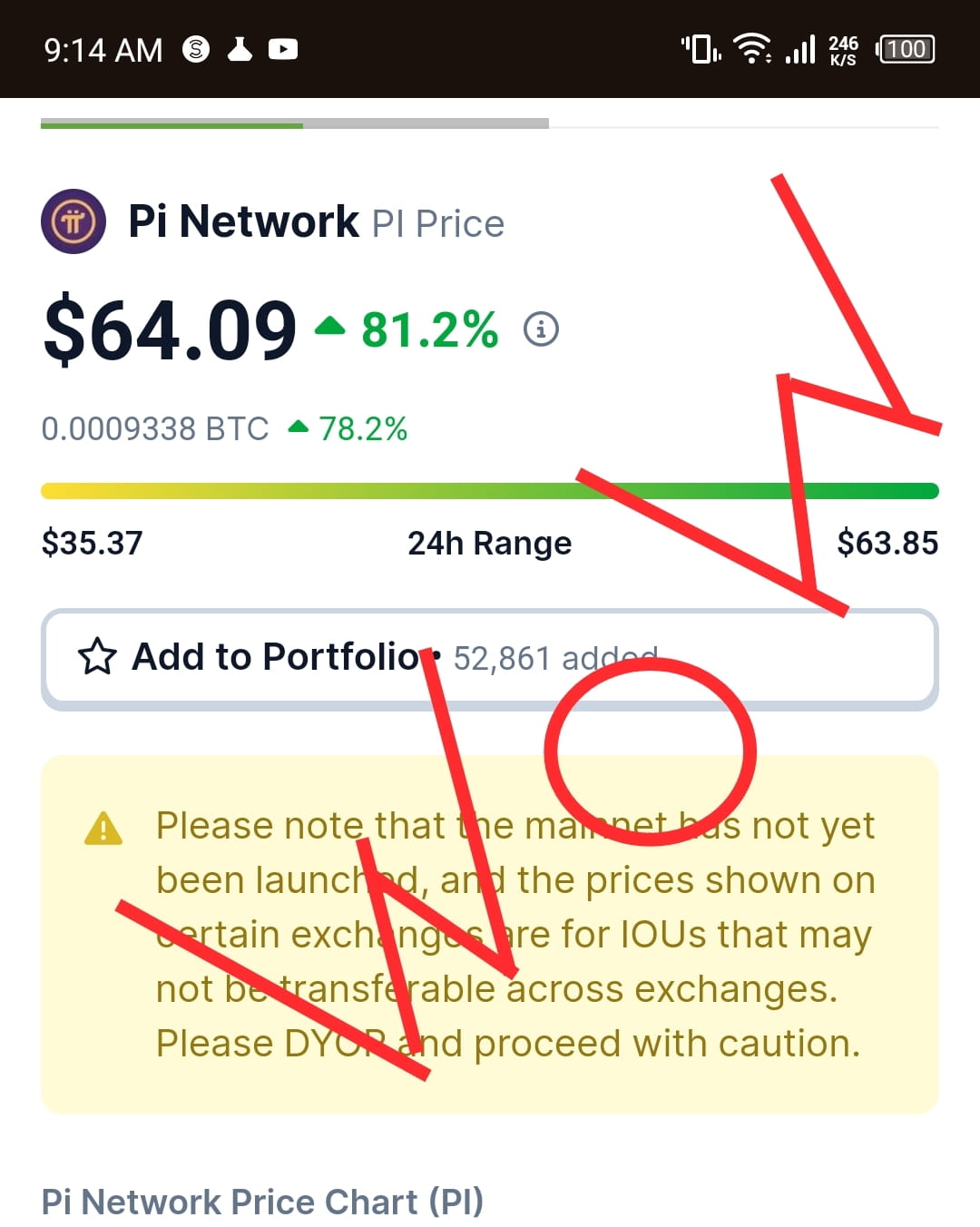Open the info tooltip beside 81.2%
980x1227 pixels.
coord(542,329)
